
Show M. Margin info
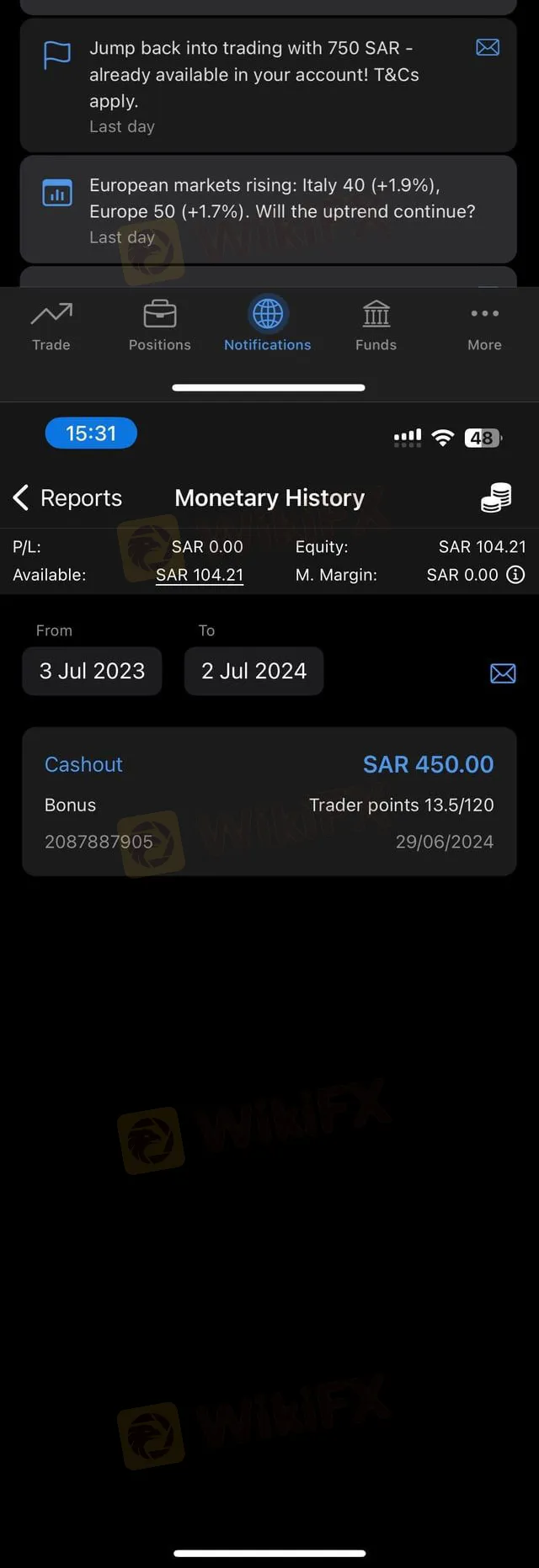tap(515, 575)
